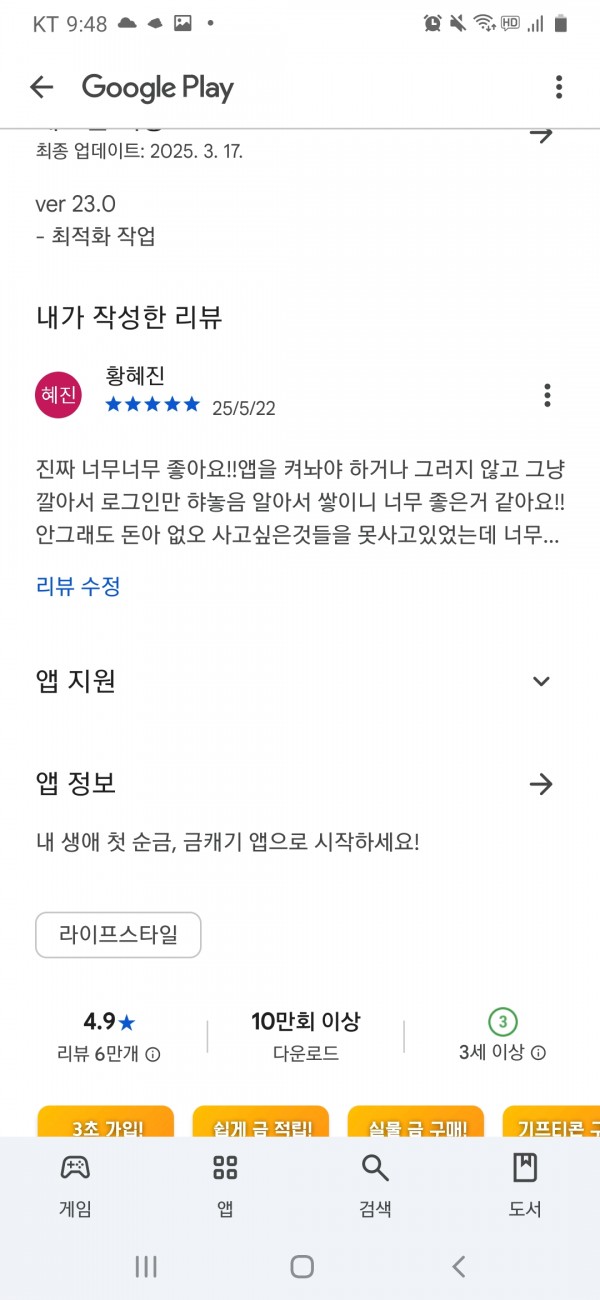
Task: Tap 리뷰 수정 to edit my review
Action: point(78,587)
